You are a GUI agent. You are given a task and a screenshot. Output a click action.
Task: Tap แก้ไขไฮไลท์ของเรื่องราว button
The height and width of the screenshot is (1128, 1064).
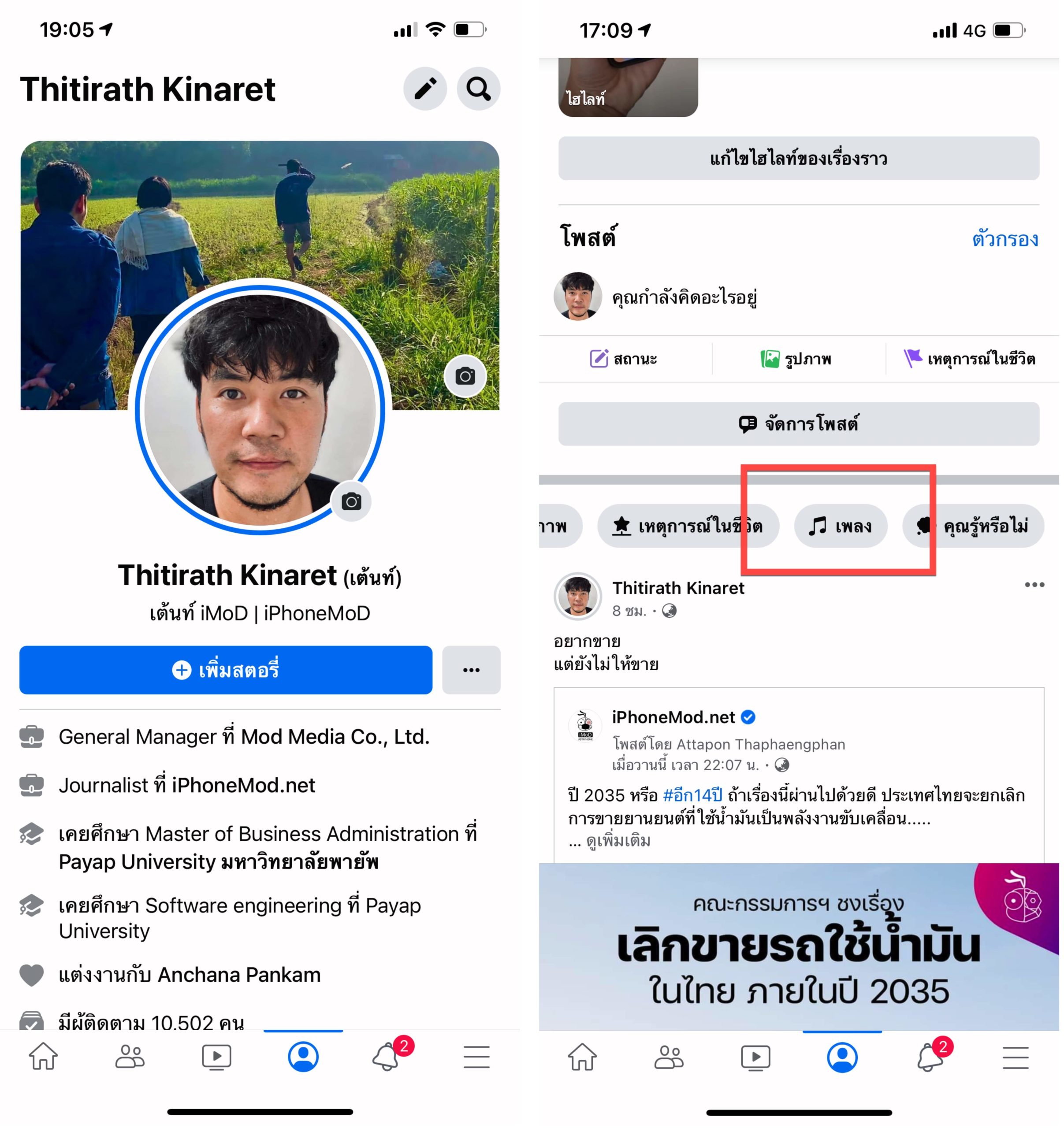pos(798,158)
